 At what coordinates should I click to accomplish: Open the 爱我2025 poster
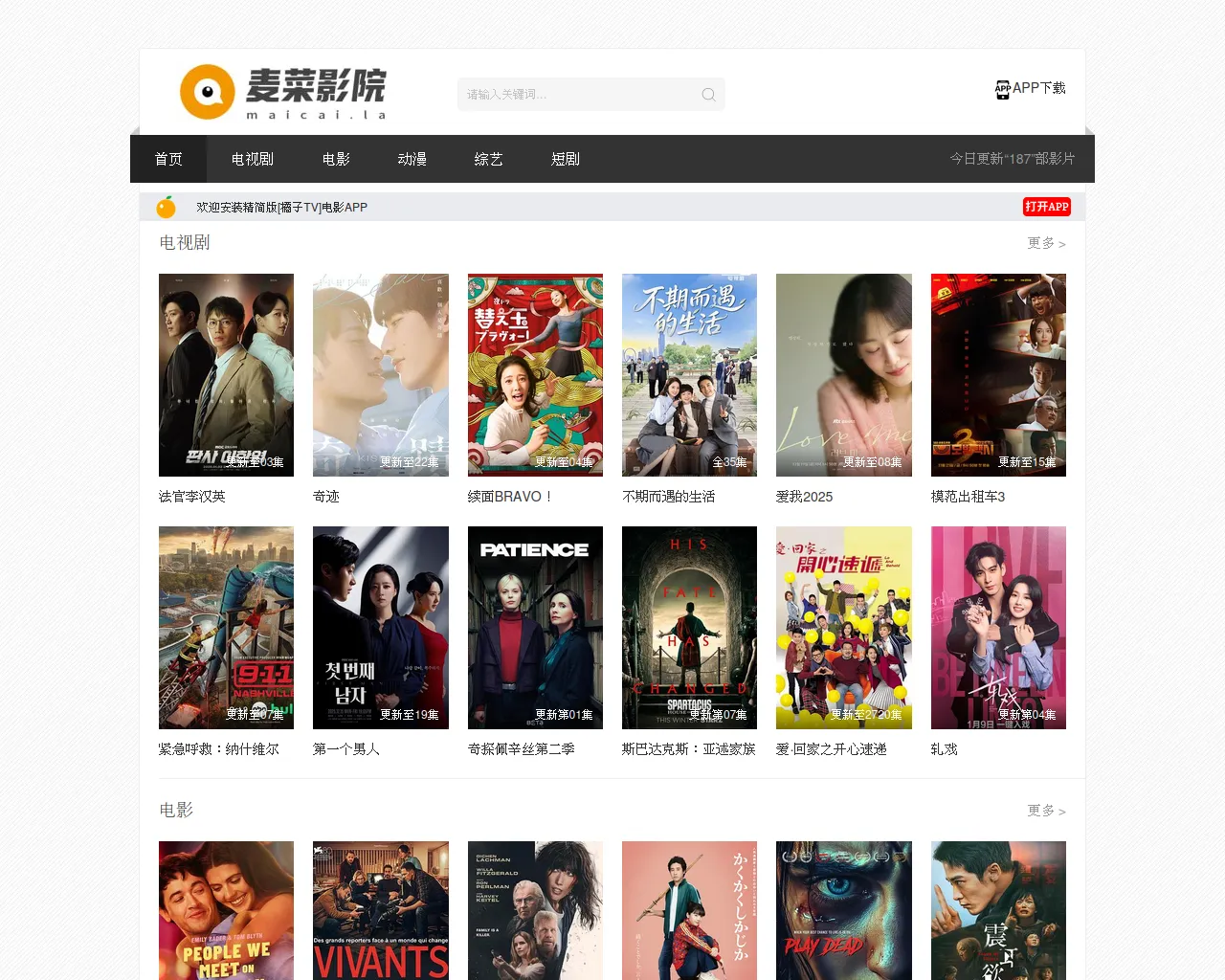[844, 375]
